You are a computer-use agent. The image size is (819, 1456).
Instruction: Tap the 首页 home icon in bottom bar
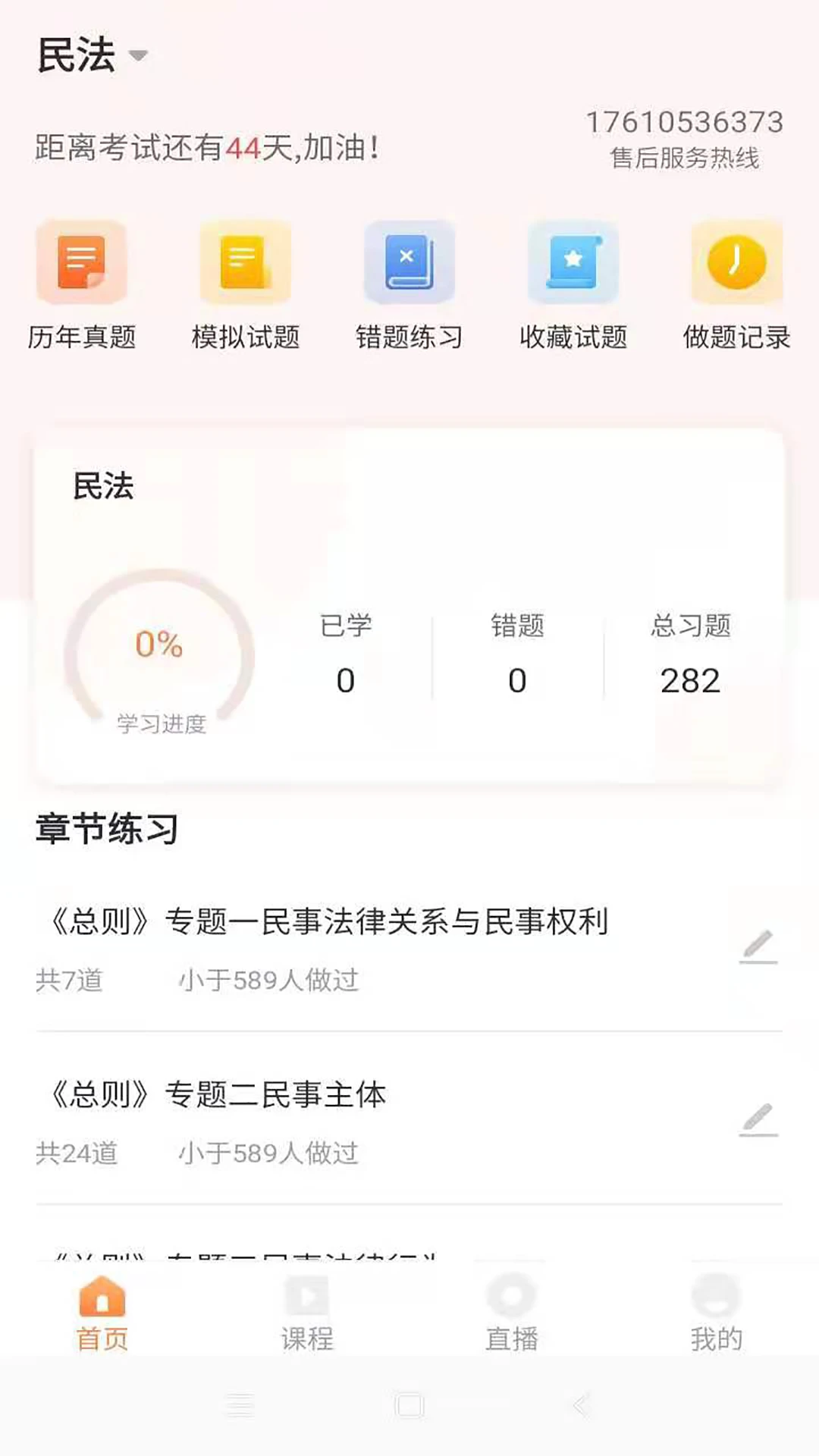[x=101, y=1312]
